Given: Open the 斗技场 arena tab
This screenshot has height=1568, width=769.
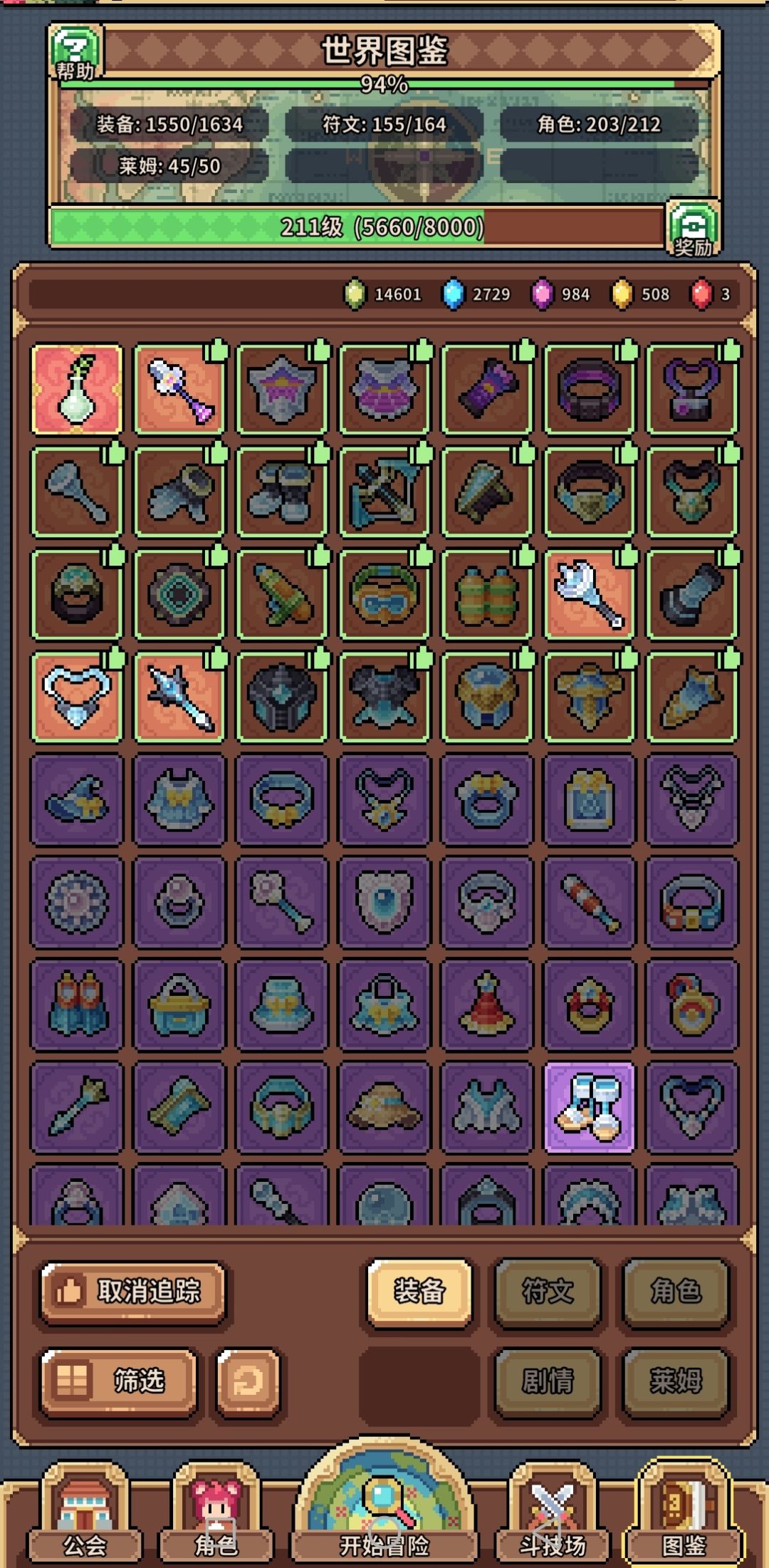Looking at the screenshot, I should pyautogui.click(x=553, y=1512).
